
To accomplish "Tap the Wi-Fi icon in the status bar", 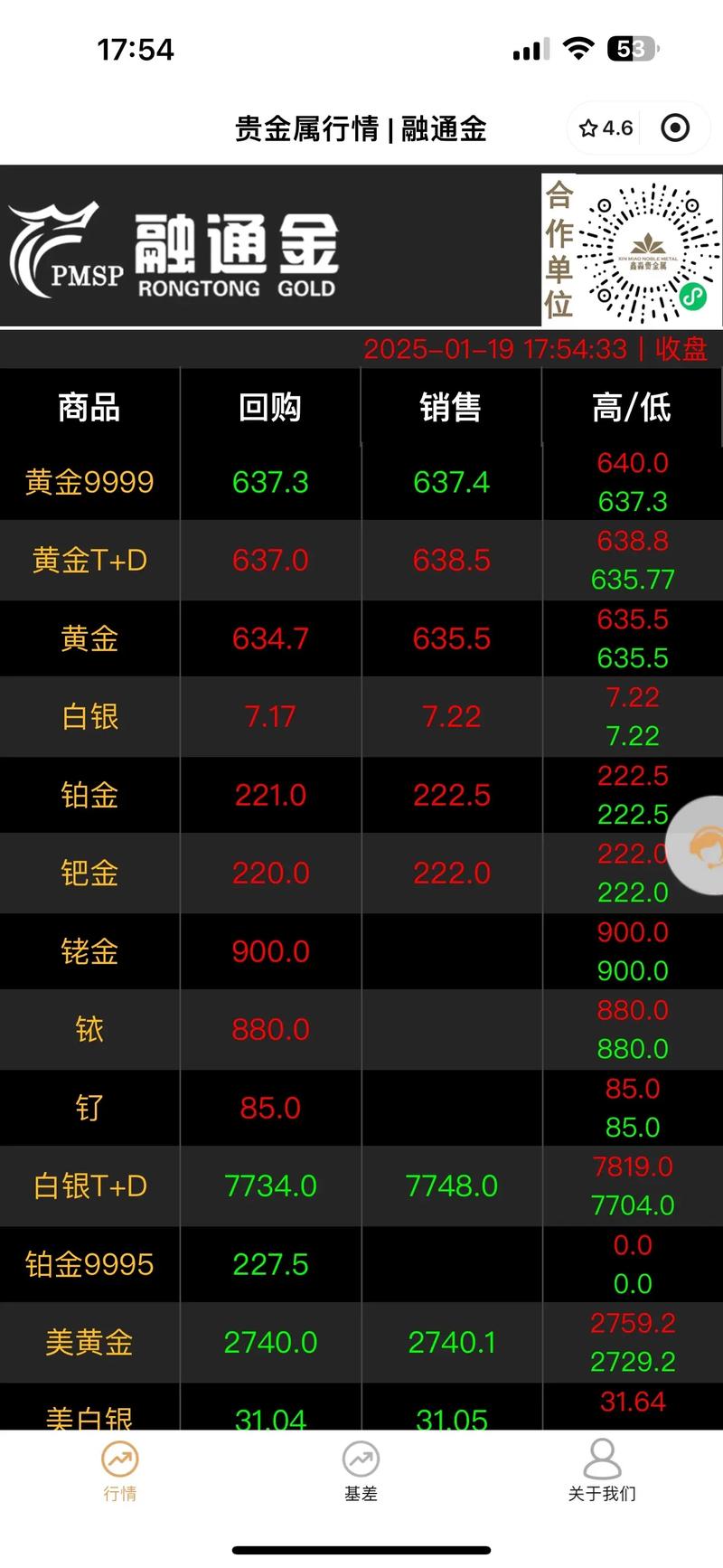I will coord(579,50).
